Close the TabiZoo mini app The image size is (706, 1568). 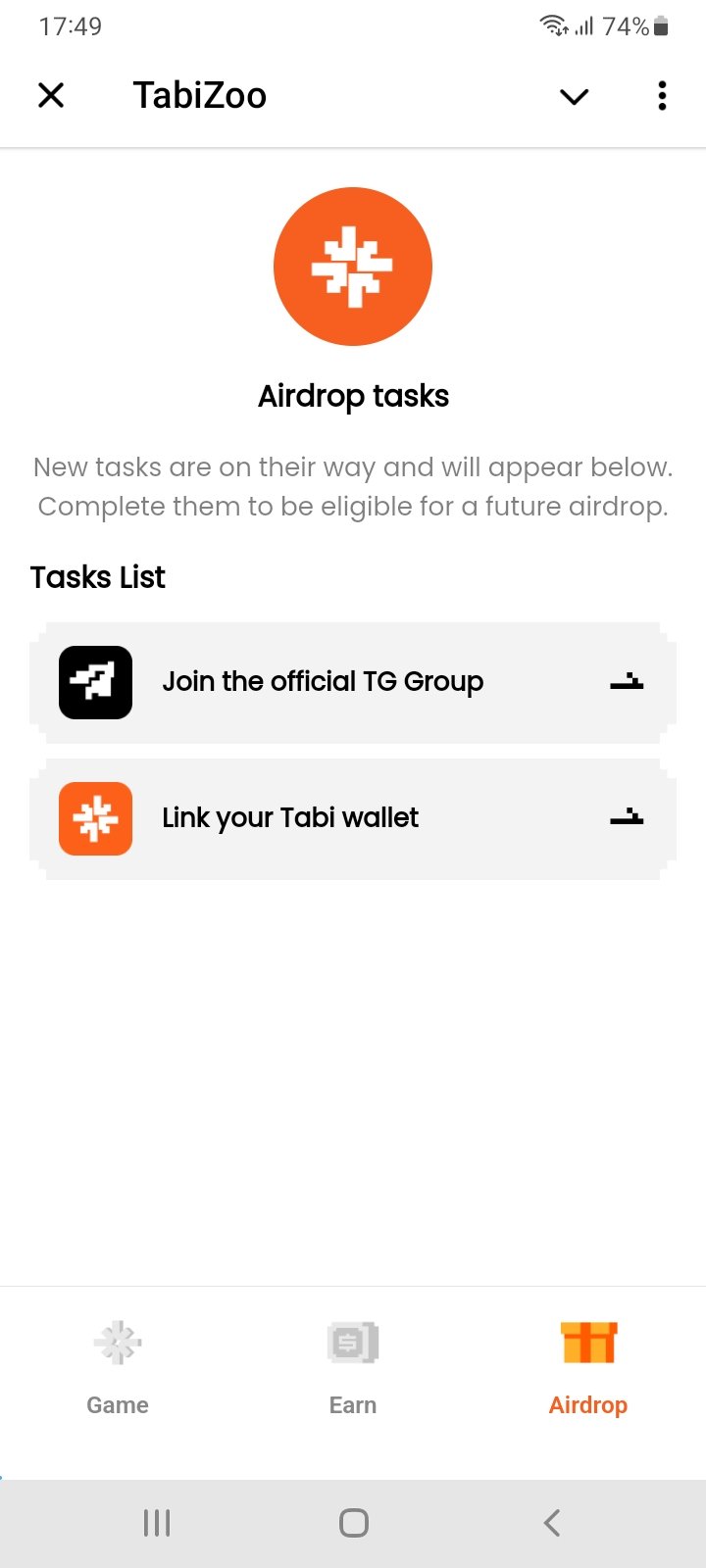click(51, 95)
